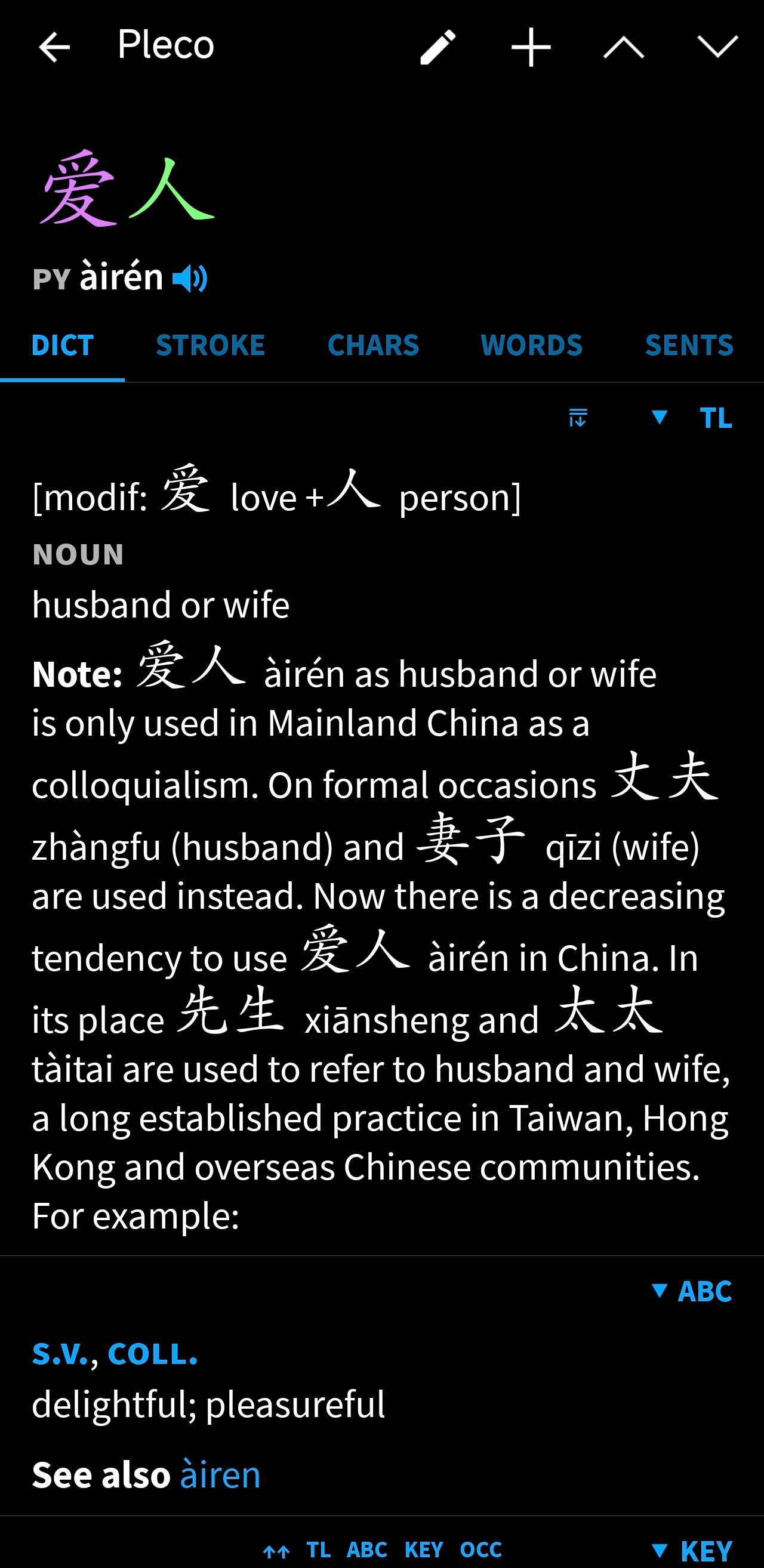Jump to next entry with down chevron
Screen dimensions: 764x1568
(717, 47)
